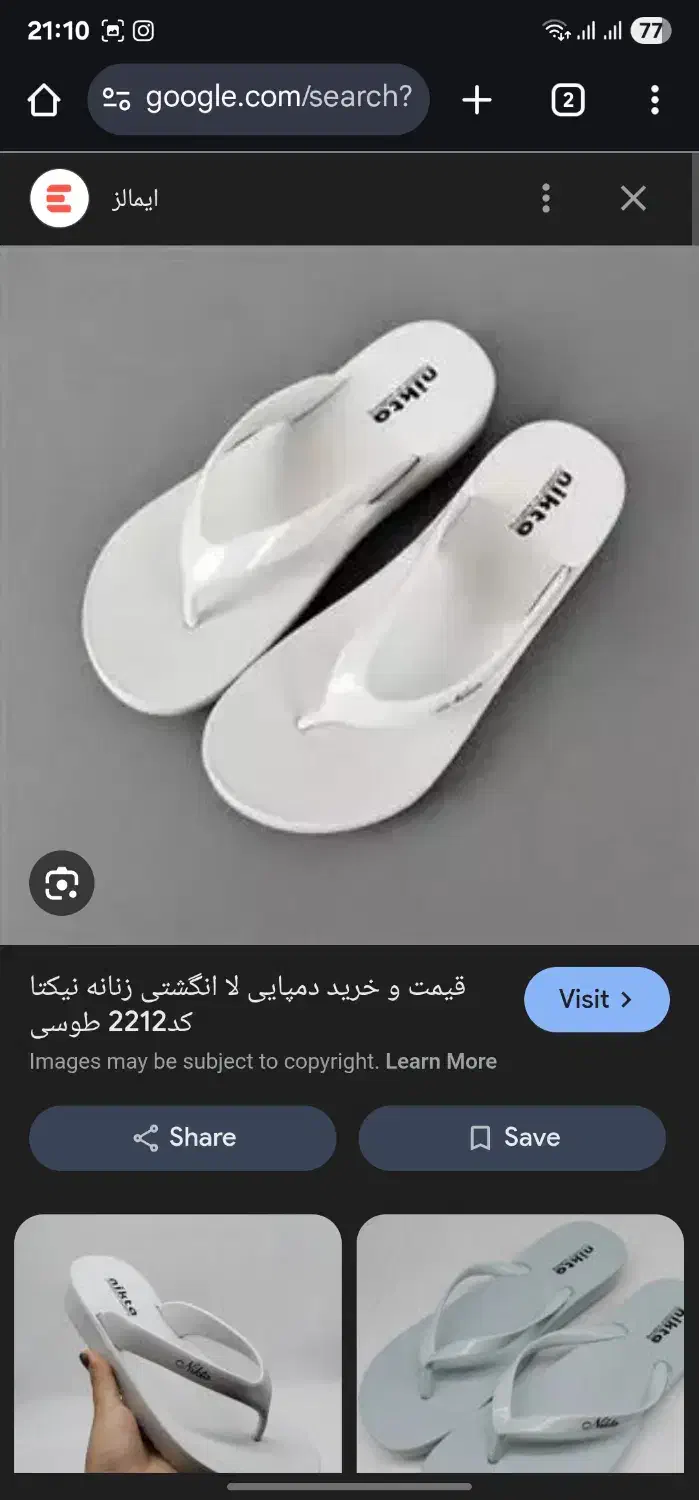Save this image to collections
Viewport: 699px width, 1500px height.
[512, 1138]
